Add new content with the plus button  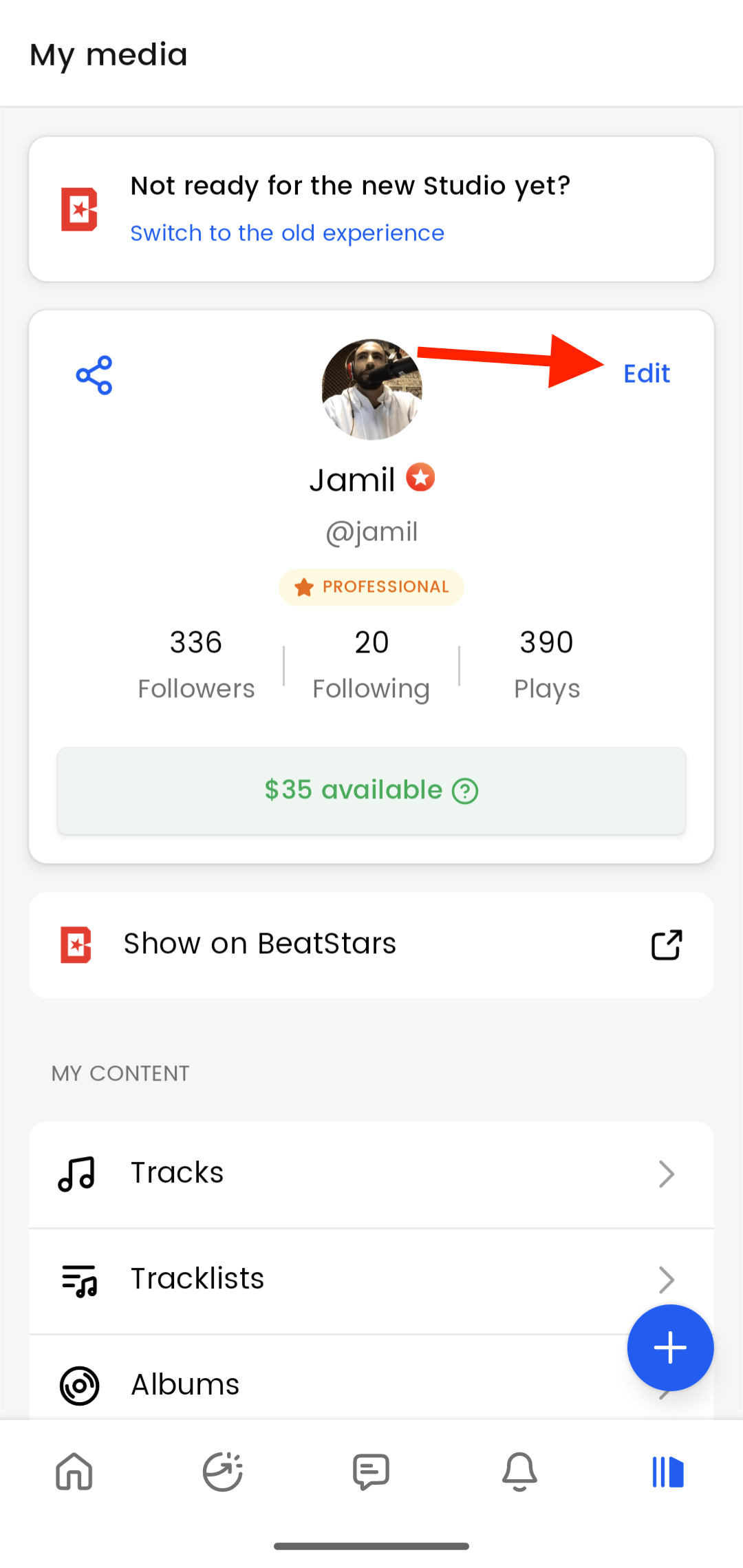[670, 1347]
